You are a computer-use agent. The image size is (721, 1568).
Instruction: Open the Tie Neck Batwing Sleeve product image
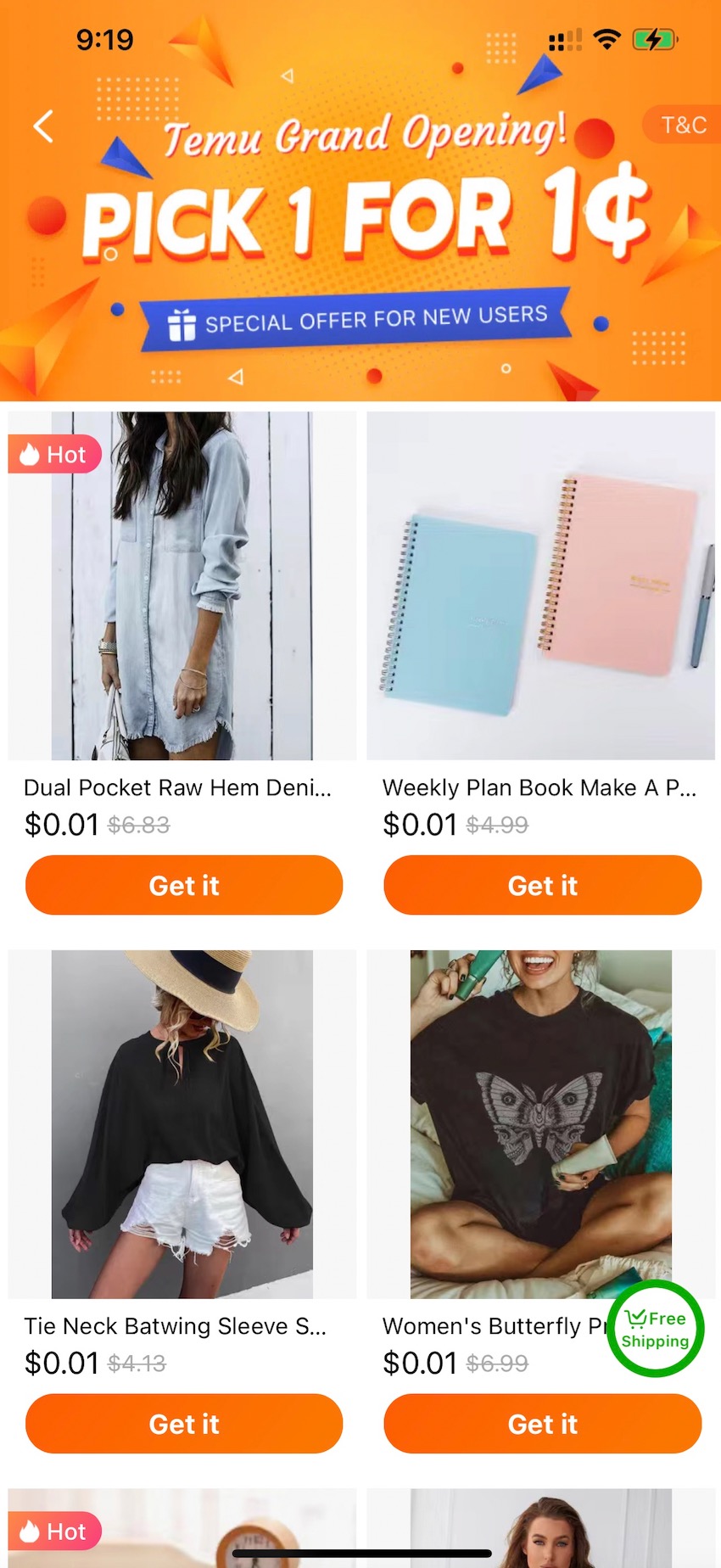click(x=182, y=1123)
